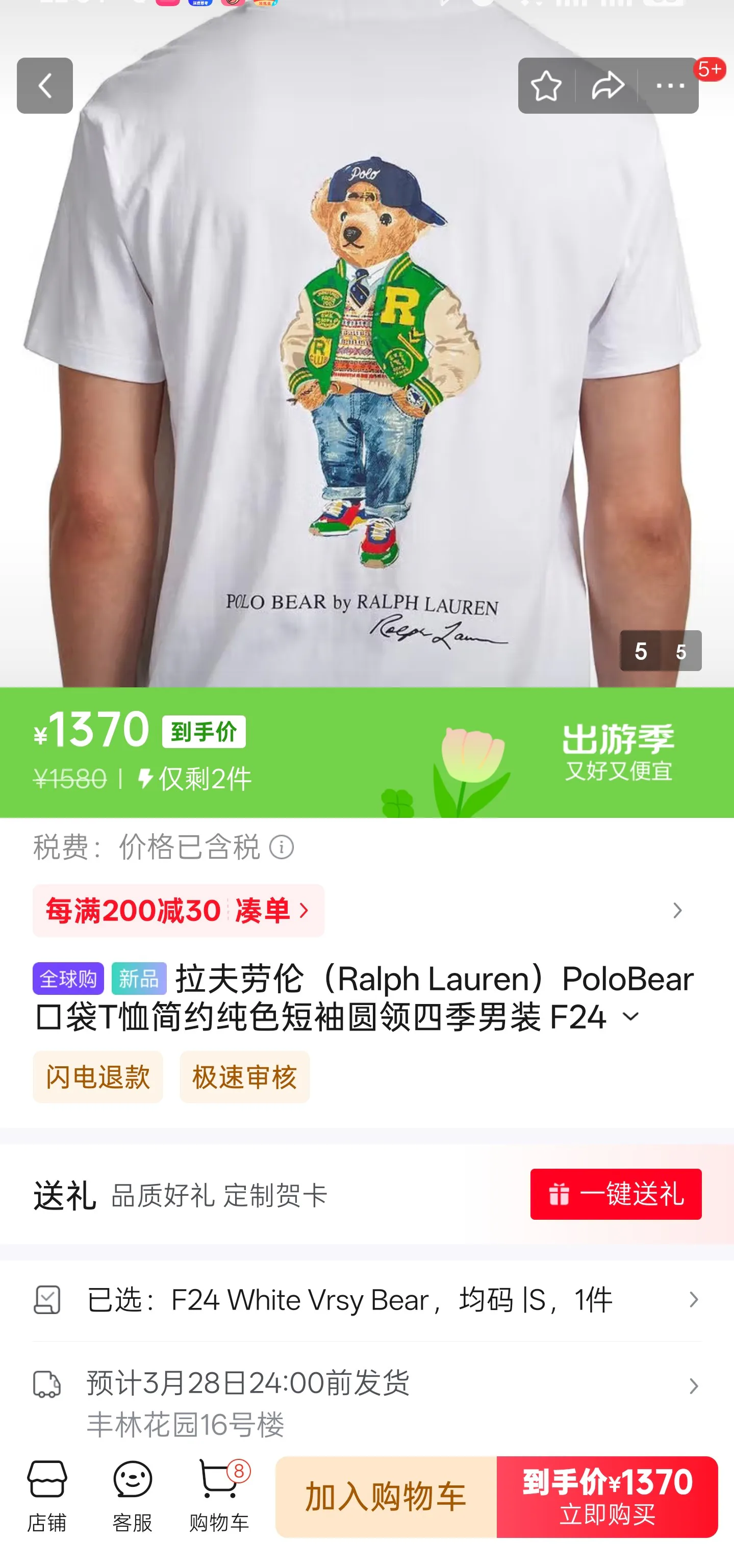Favorite this product with the star icon
734x1568 pixels.
click(x=546, y=86)
